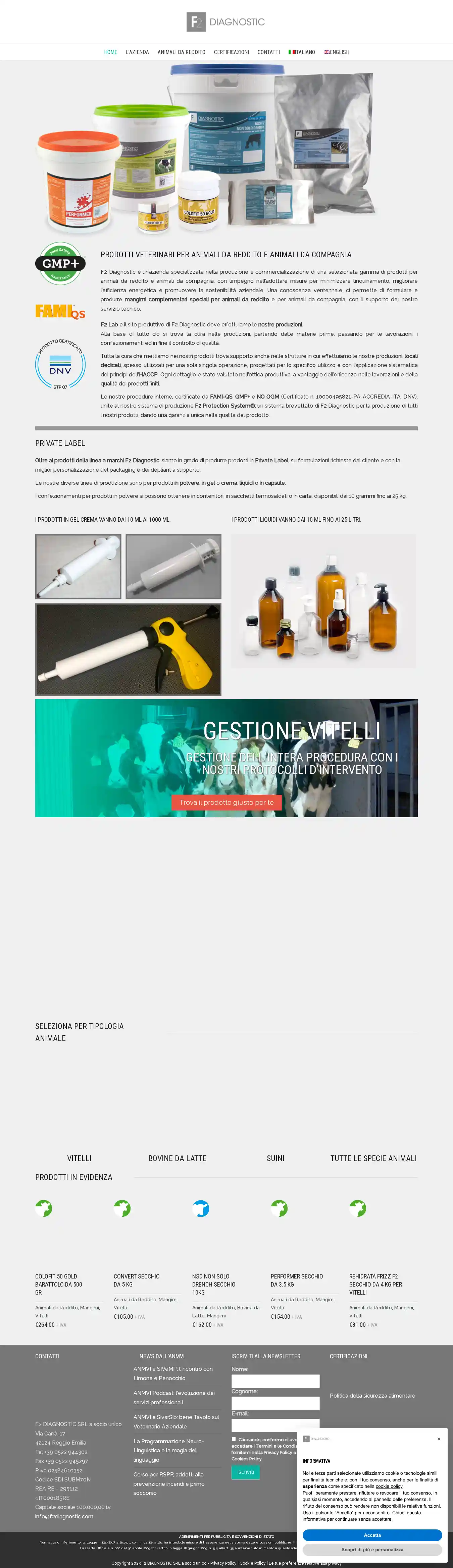Switch site language to English
Image resolution: width=453 pixels, height=1568 pixels.
click(x=336, y=52)
